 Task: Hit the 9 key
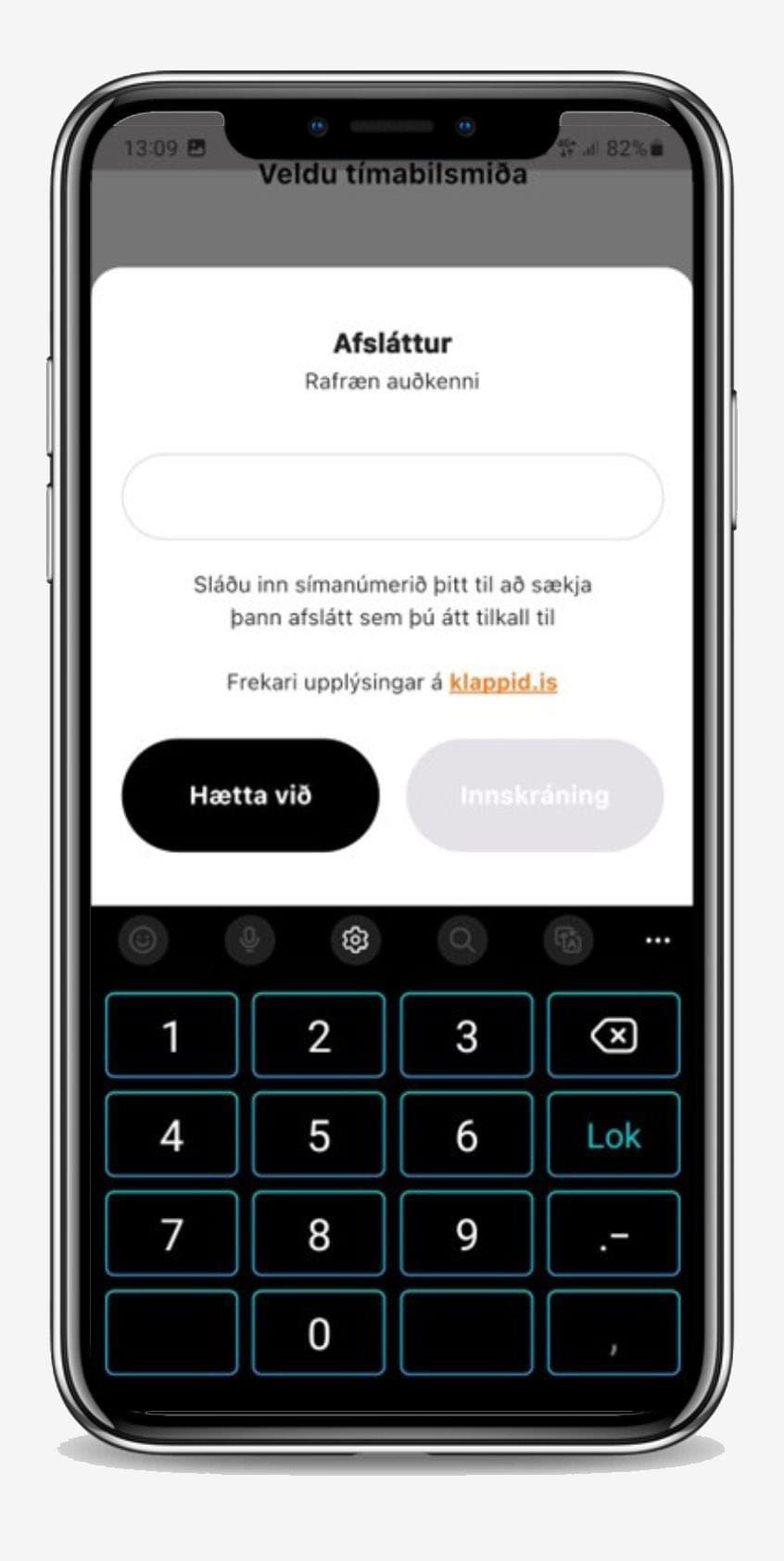(x=466, y=1234)
